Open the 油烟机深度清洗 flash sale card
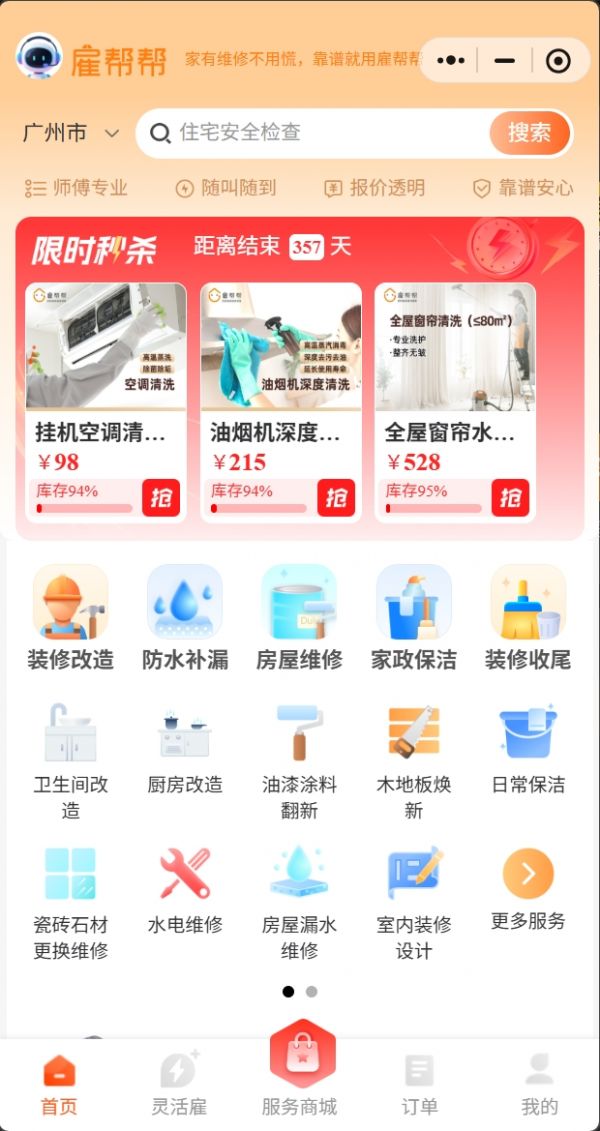 [x=281, y=402]
